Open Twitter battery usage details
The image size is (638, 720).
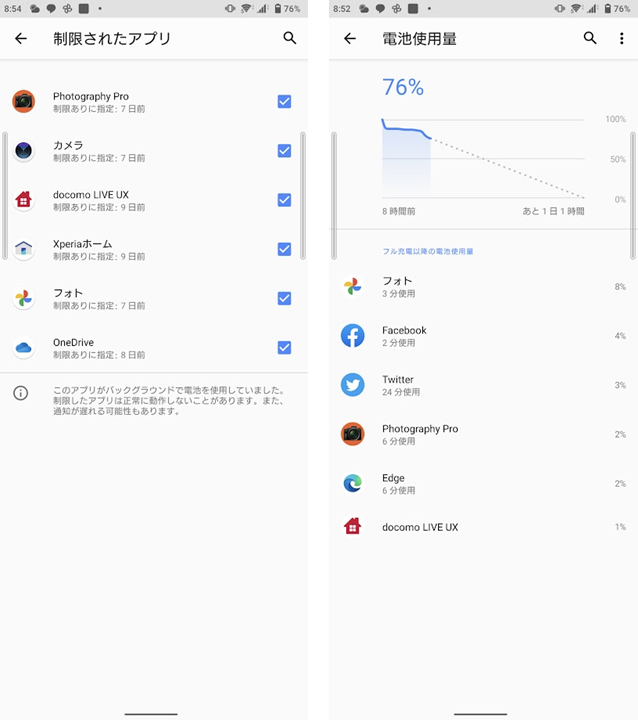click(480, 385)
